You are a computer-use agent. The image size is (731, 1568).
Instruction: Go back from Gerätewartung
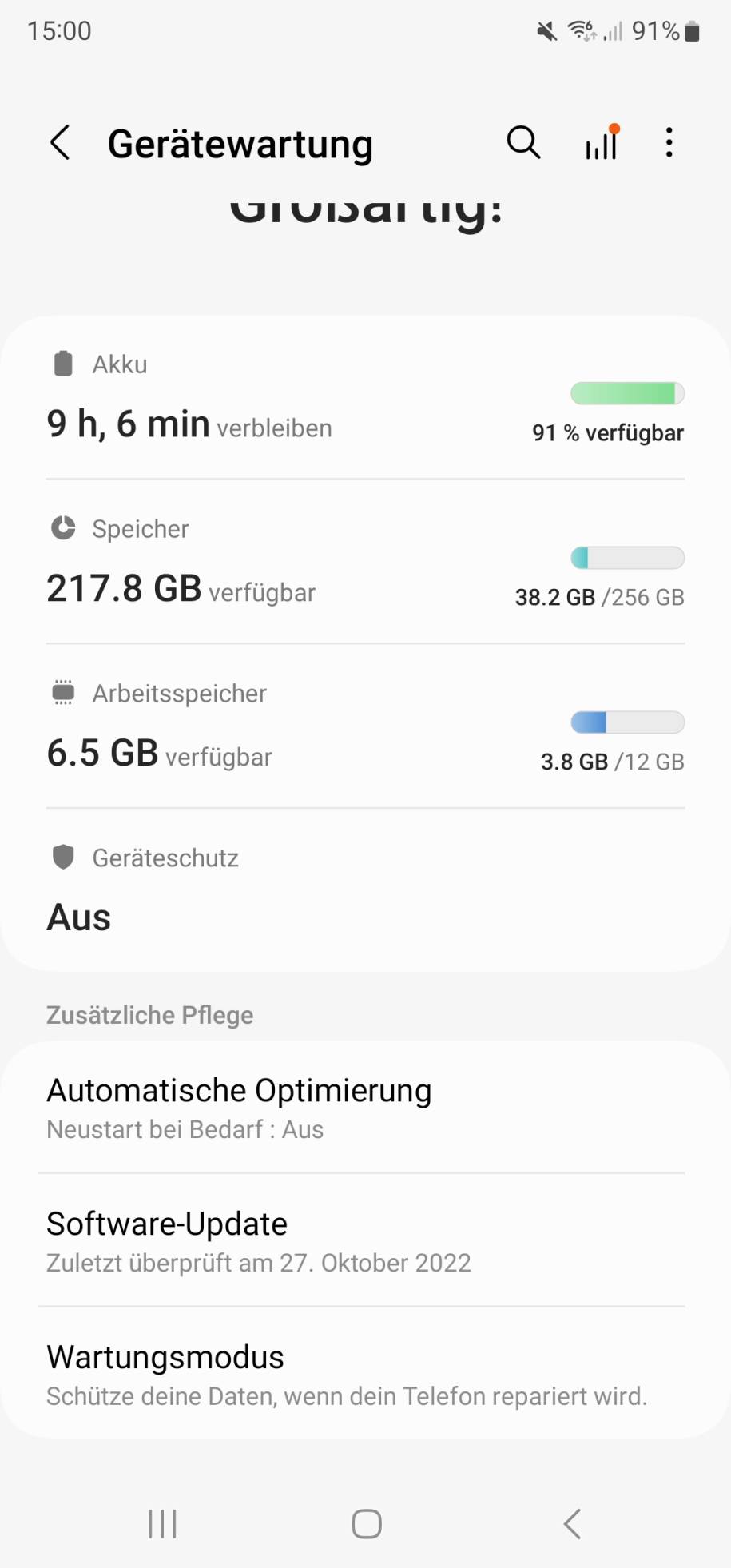[x=60, y=143]
